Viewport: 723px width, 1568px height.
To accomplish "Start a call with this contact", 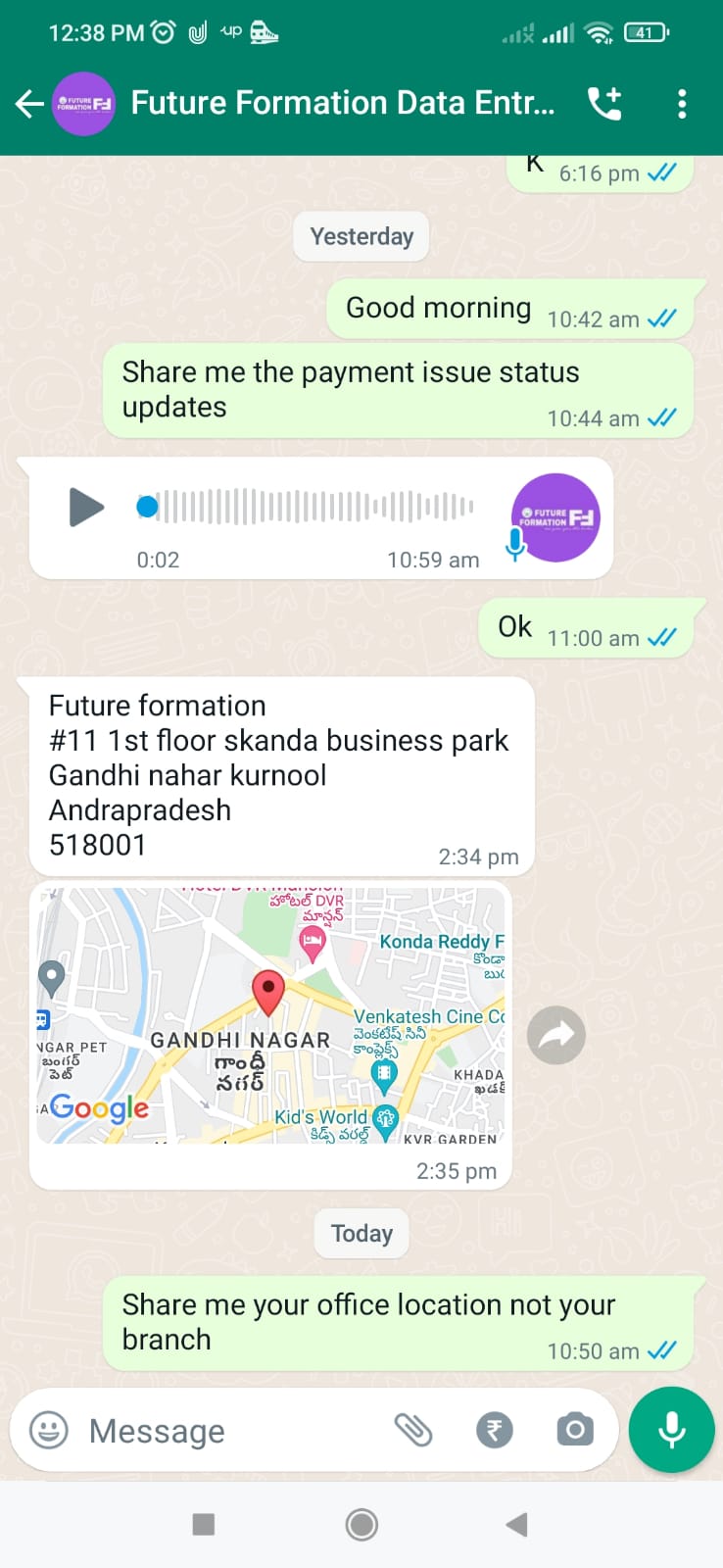I will pos(603,103).
